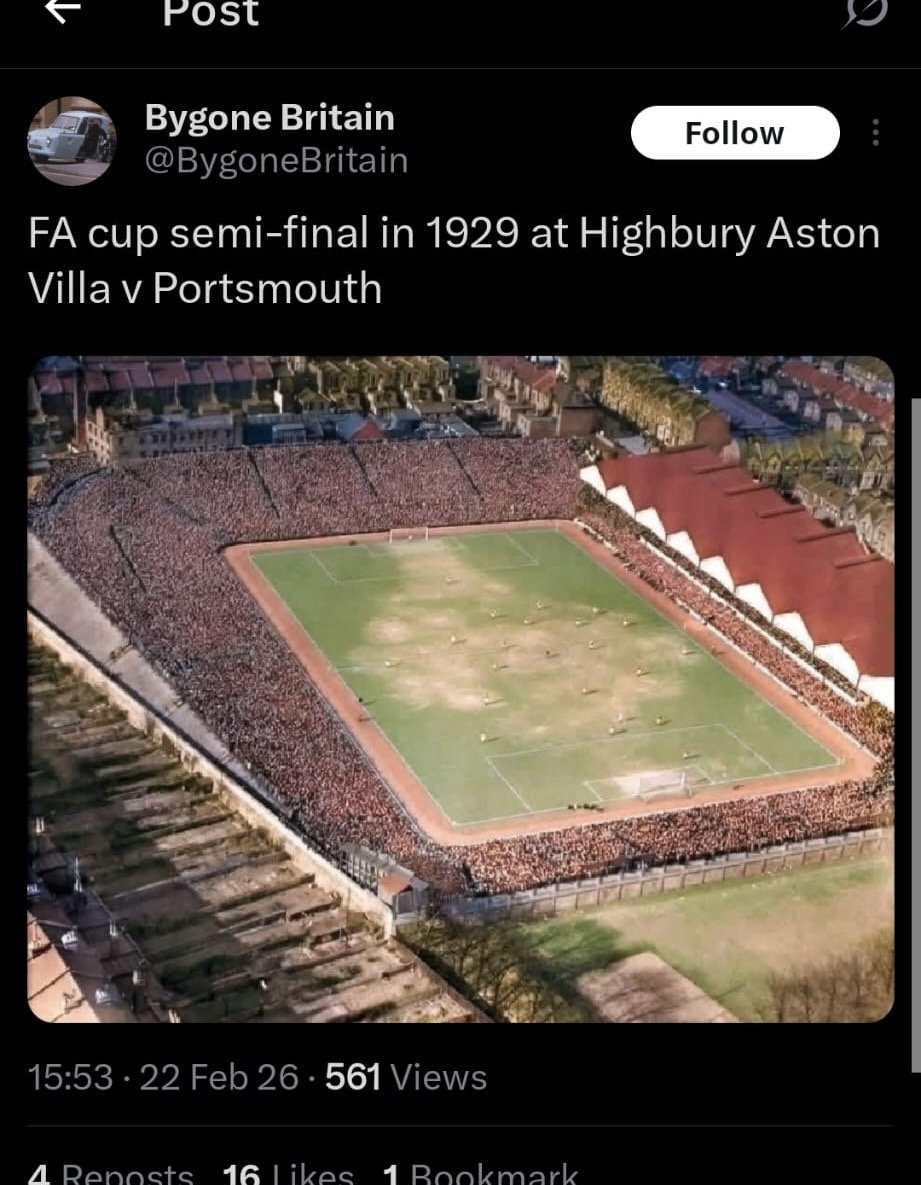
Task: View the list of 4 Reposts
Action: tap(110, 1173)
